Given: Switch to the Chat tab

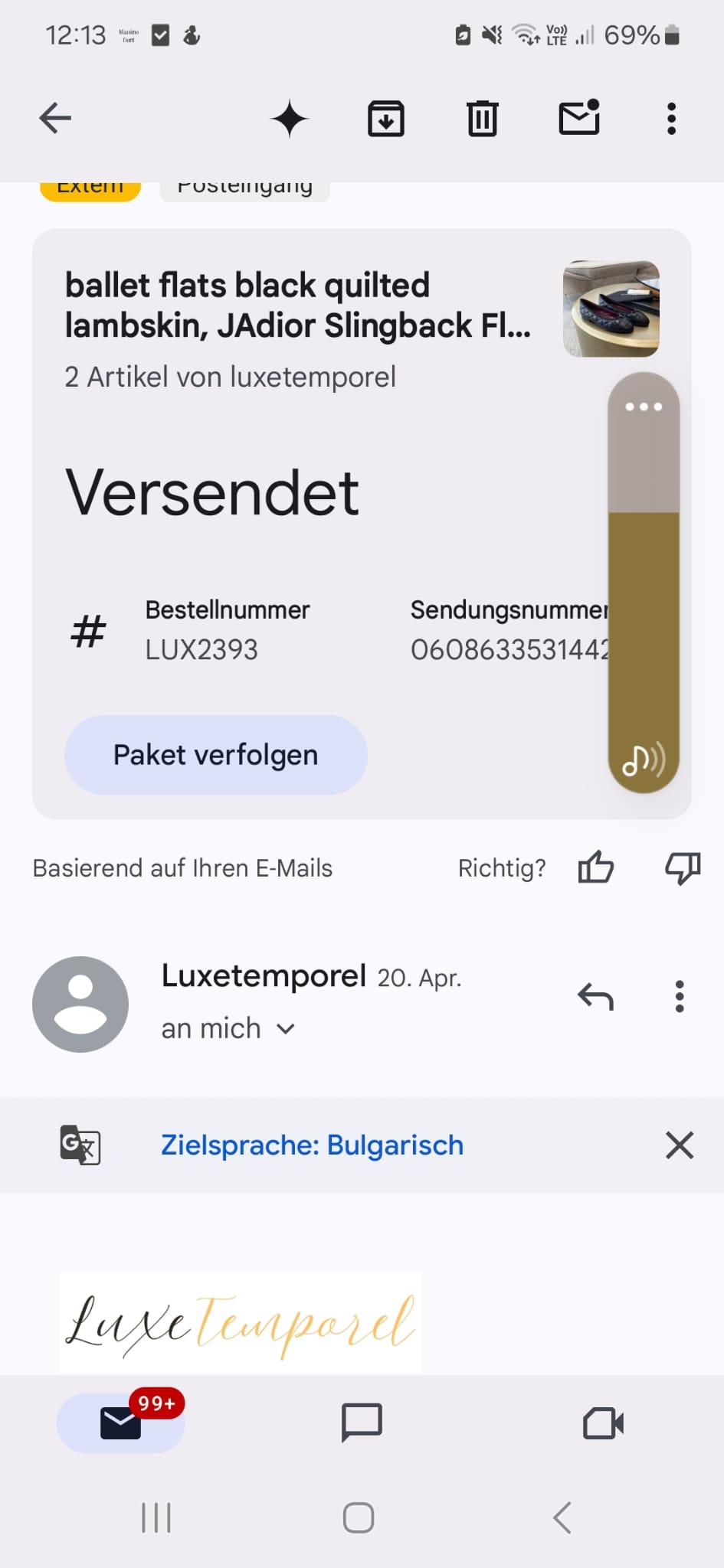Looking at the screenshot, I should pyautogui.click(x=361, y=1423).
